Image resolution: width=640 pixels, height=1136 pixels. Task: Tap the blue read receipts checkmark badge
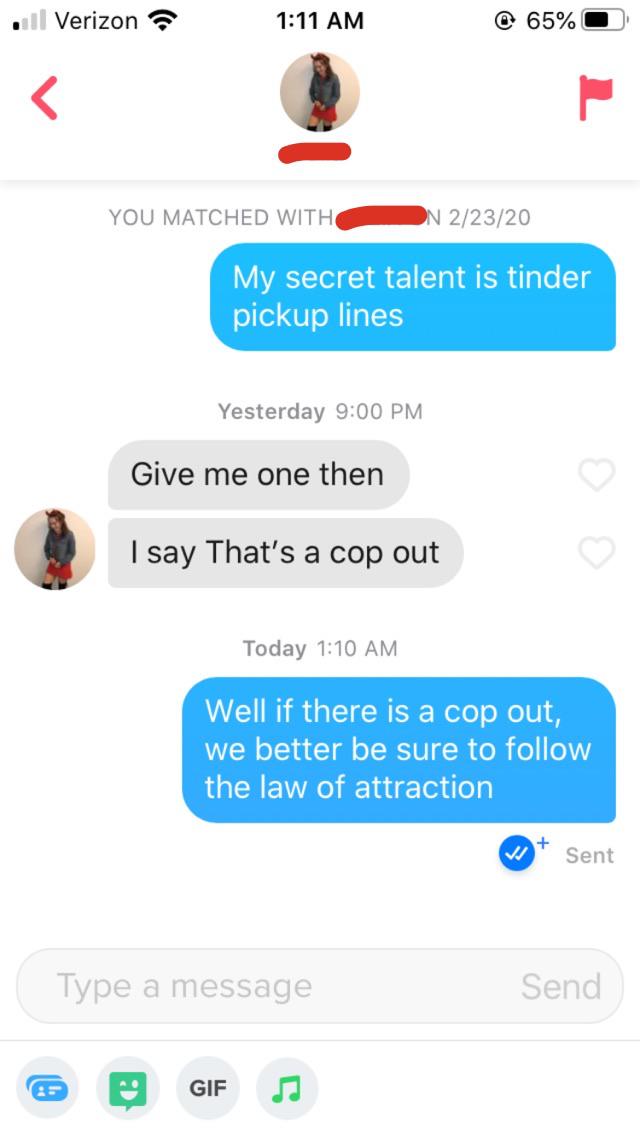pyautogui.click(x=517, y=854)
